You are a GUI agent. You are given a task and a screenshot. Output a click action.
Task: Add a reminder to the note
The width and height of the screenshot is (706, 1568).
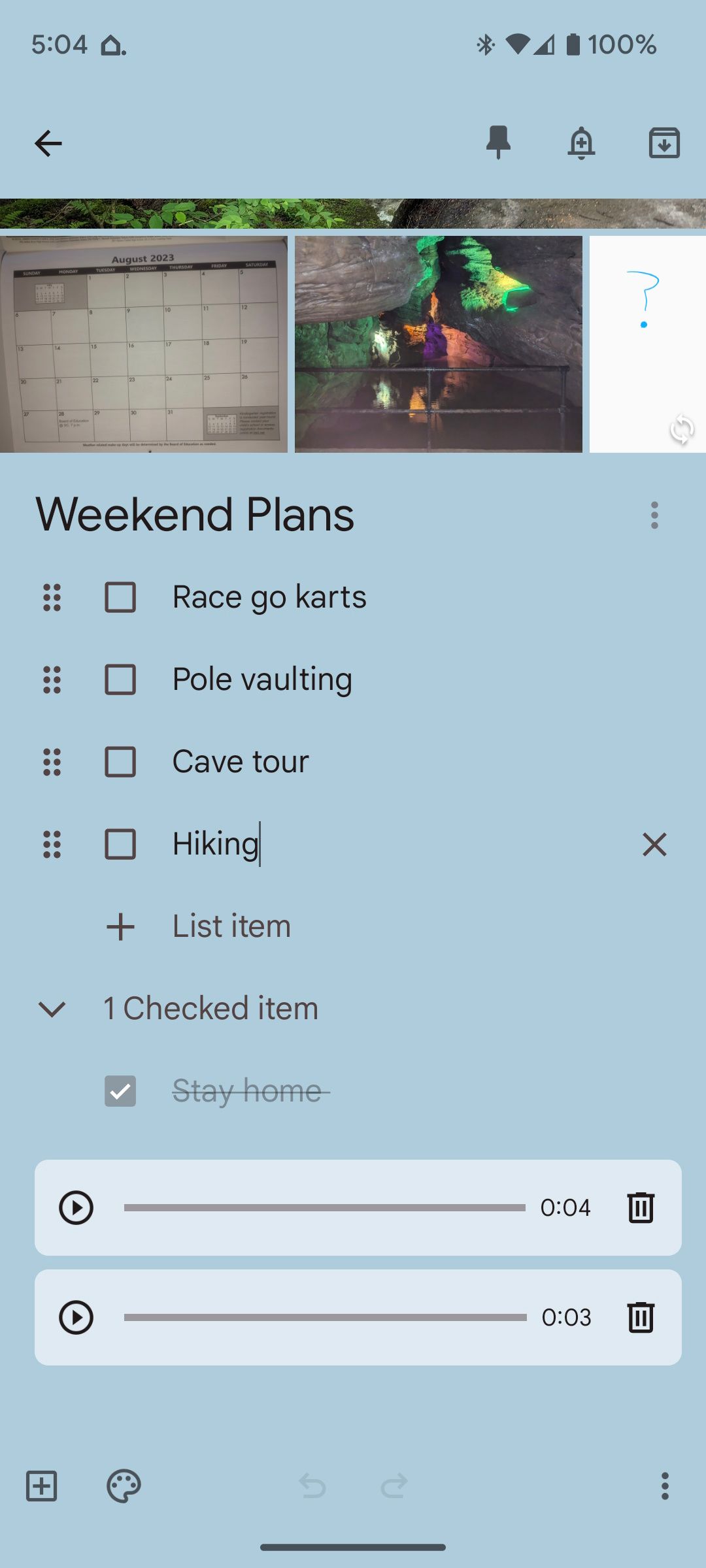coord(582,143)
